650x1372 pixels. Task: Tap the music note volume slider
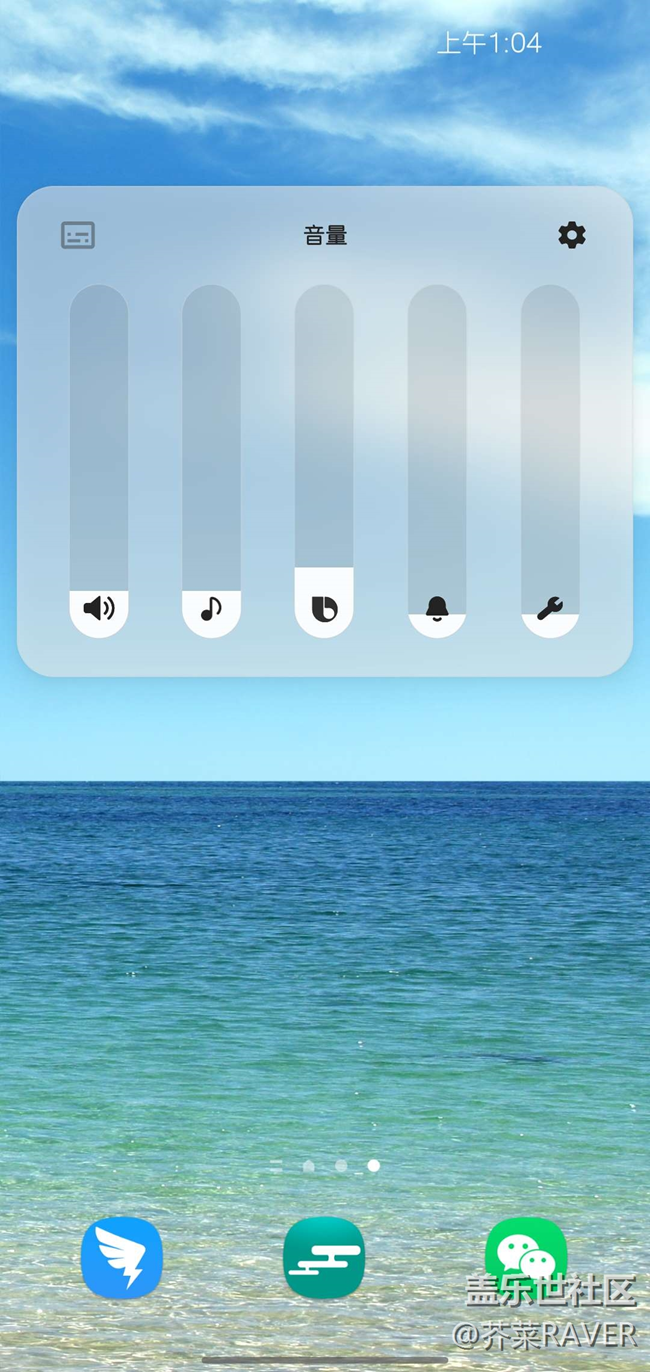(x=211, y=460)
